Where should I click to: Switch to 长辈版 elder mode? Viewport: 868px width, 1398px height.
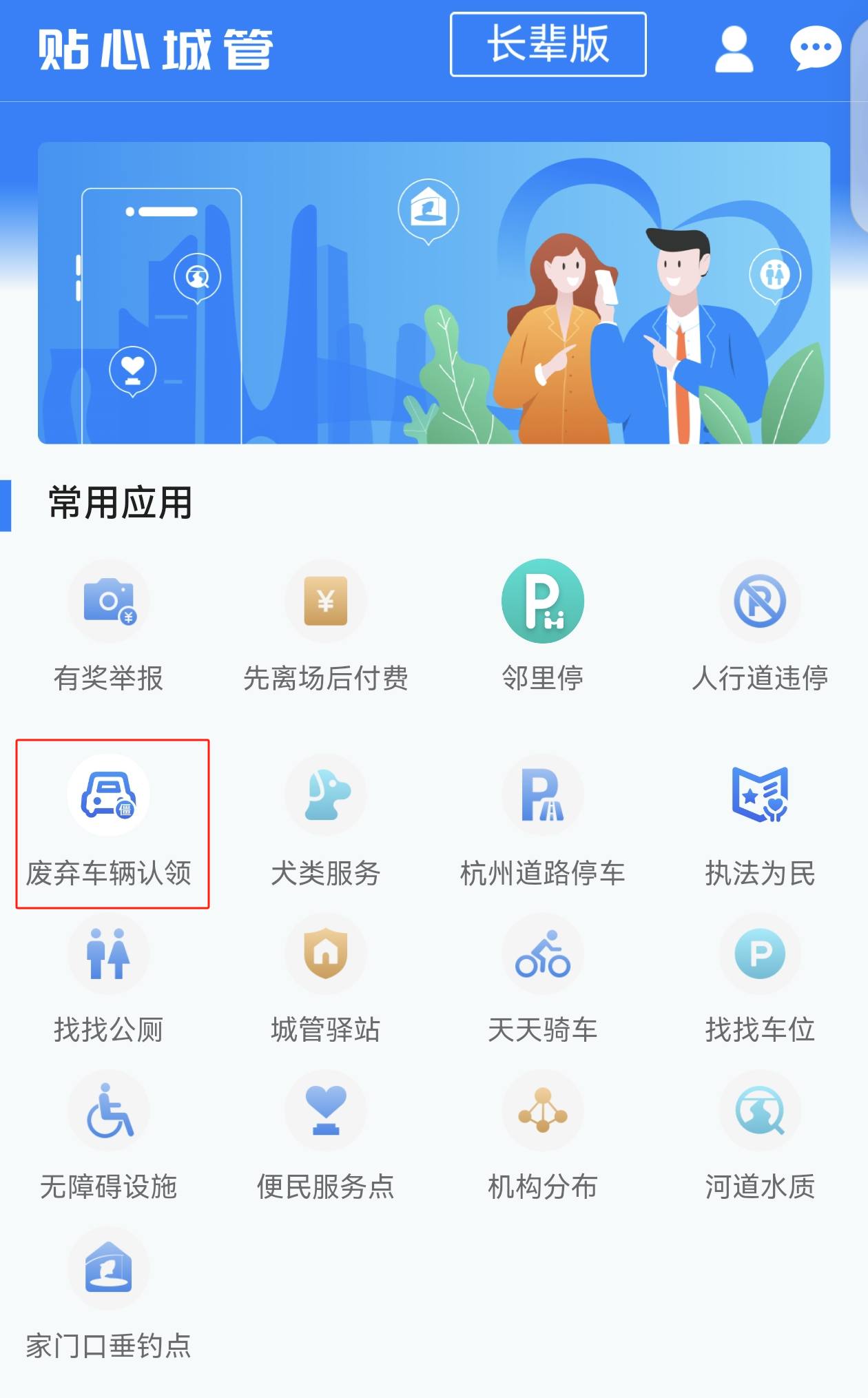[548, 44]
